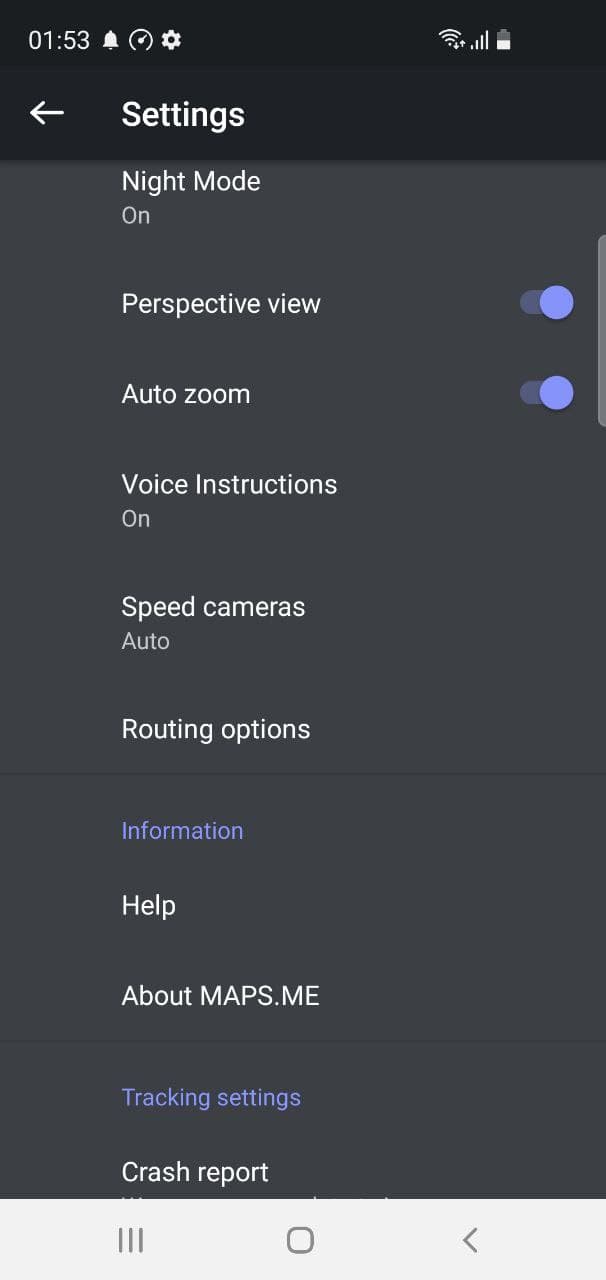Toggle off Perspective view switch
This screenshot has height=1280, width=606.
546,303
